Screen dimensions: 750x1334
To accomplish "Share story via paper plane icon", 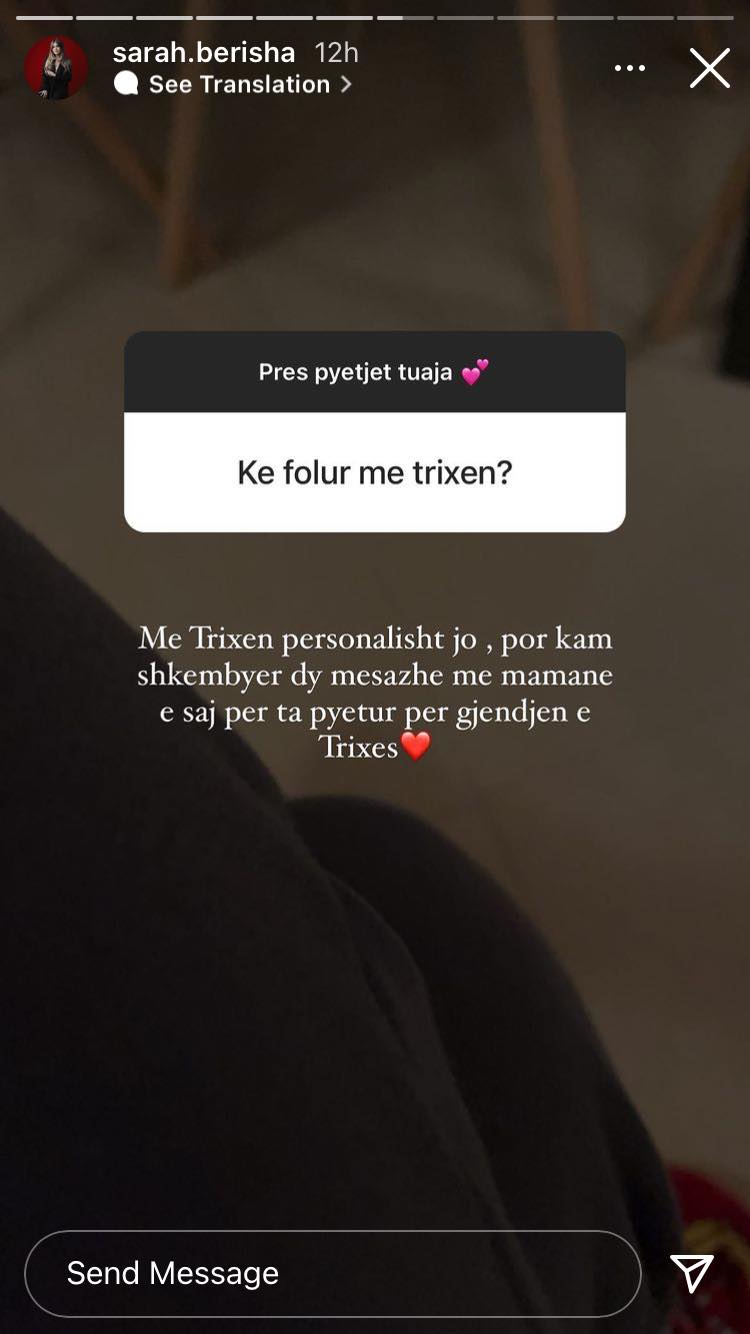I will (x=692, y=1273).
